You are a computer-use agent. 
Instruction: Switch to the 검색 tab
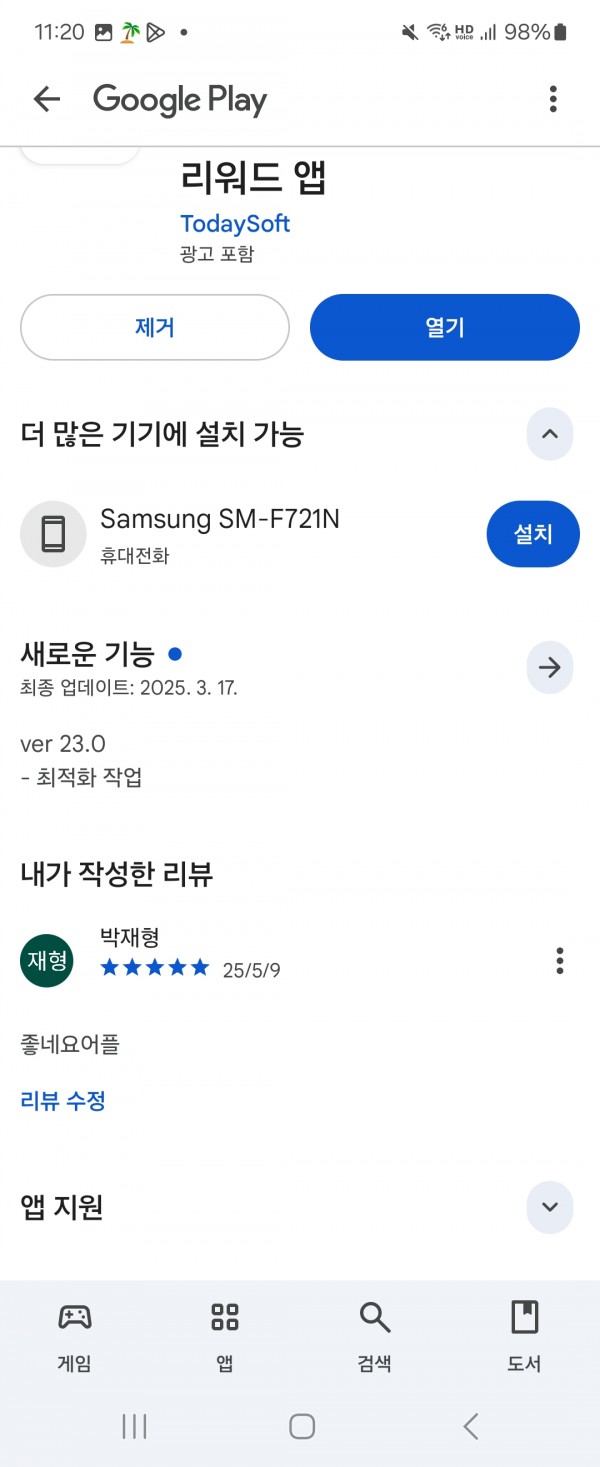(x=375, y=1336)
